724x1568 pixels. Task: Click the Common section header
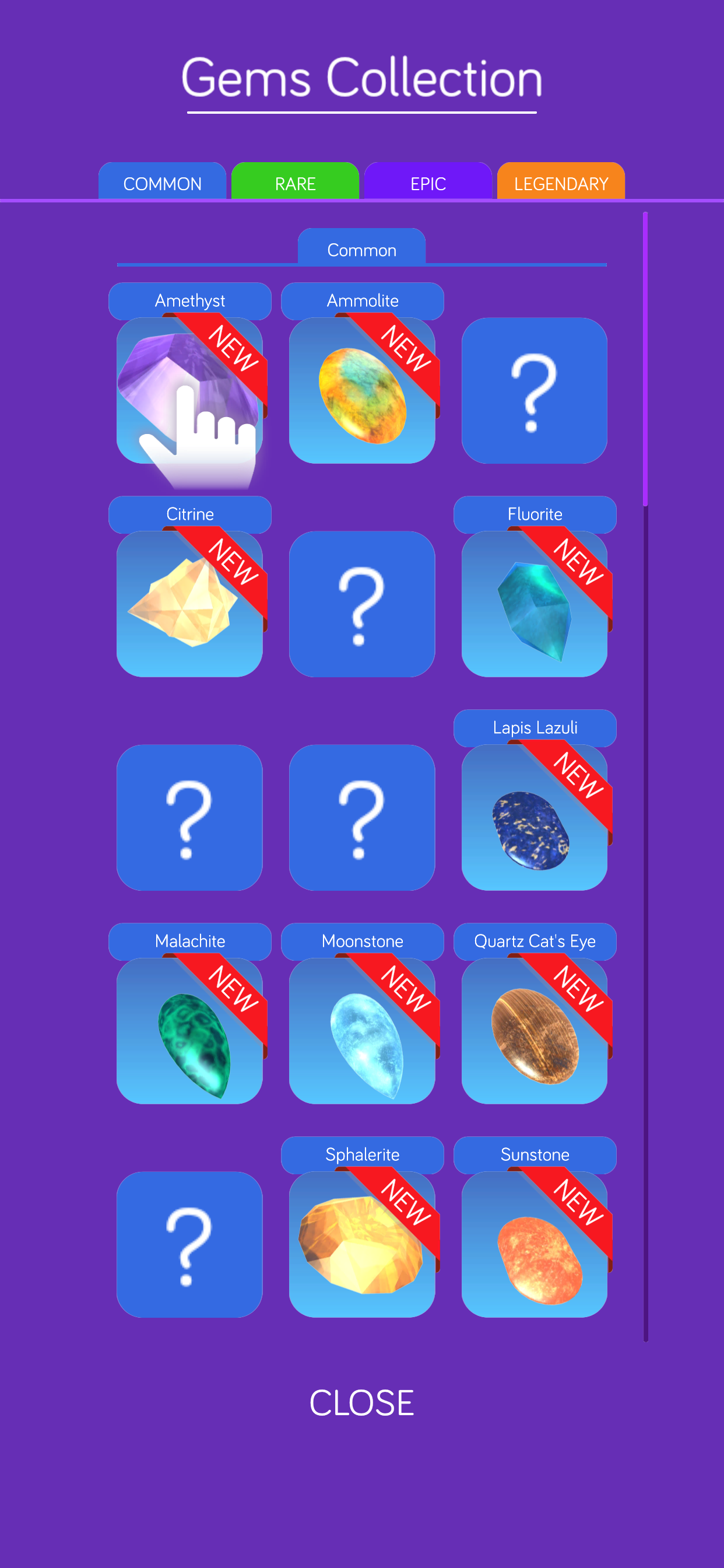362,249
